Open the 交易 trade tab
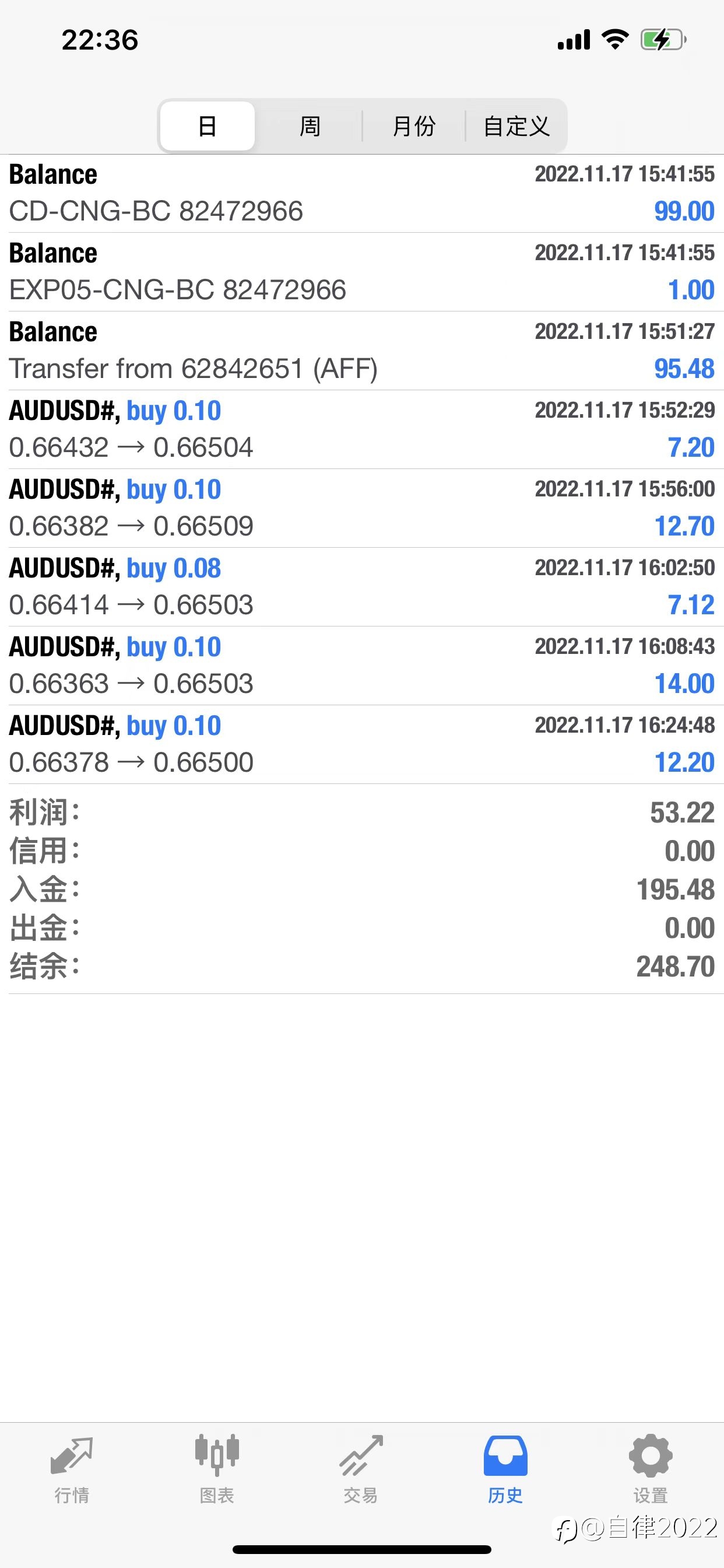 361,1469
